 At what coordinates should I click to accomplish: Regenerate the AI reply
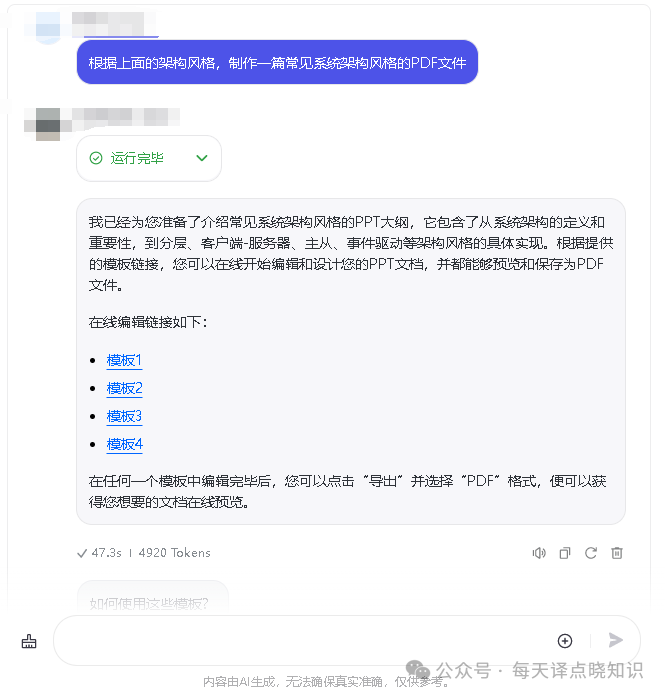pyautogui.click(x=591, y=553)
